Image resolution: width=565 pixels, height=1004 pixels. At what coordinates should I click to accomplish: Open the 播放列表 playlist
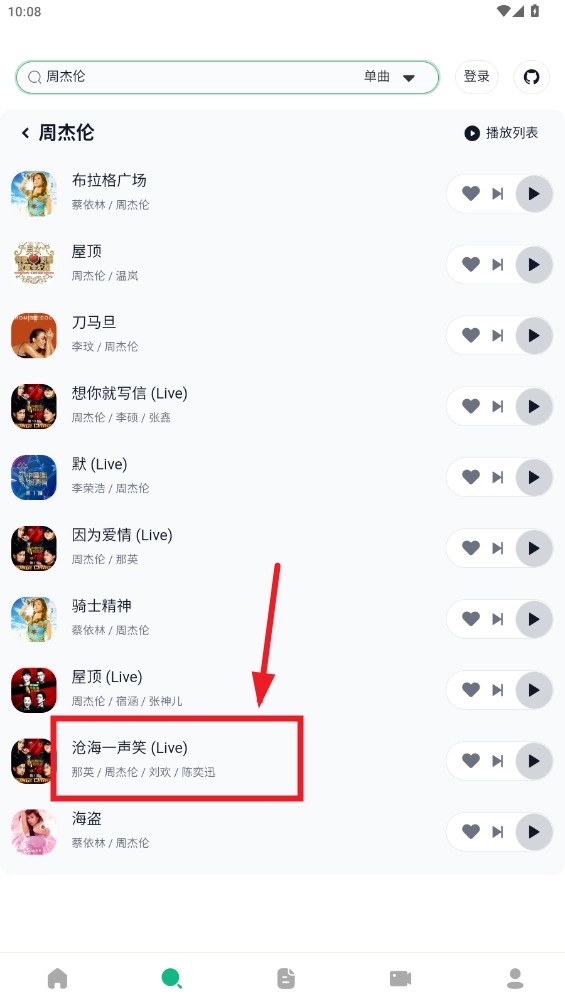pyautogui.click(x=501, y=133)
